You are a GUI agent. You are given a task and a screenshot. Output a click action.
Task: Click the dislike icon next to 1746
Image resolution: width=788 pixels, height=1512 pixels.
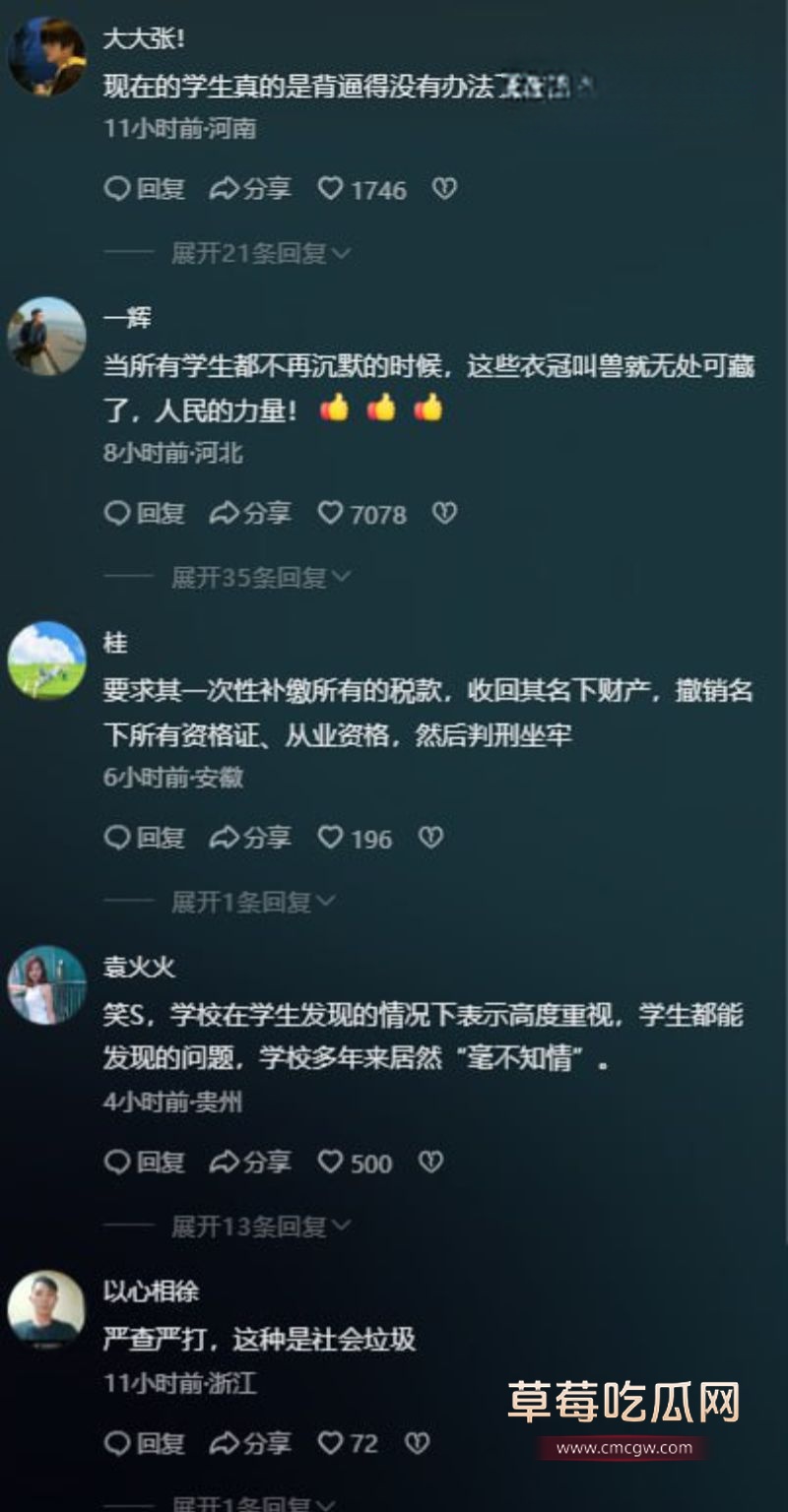coord(445,189)
